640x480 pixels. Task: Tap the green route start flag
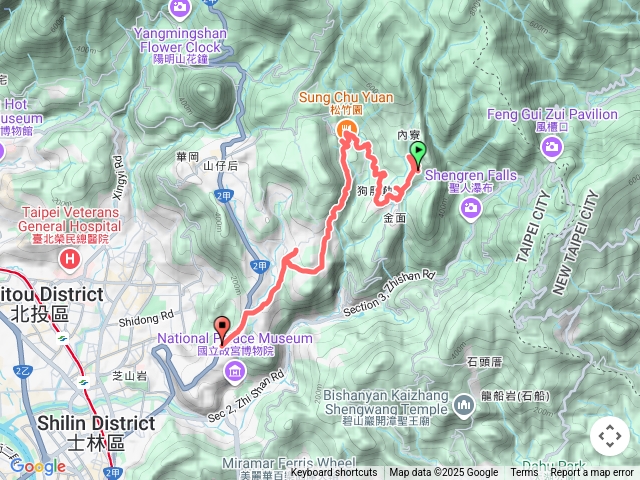click(x=417, y=154)
